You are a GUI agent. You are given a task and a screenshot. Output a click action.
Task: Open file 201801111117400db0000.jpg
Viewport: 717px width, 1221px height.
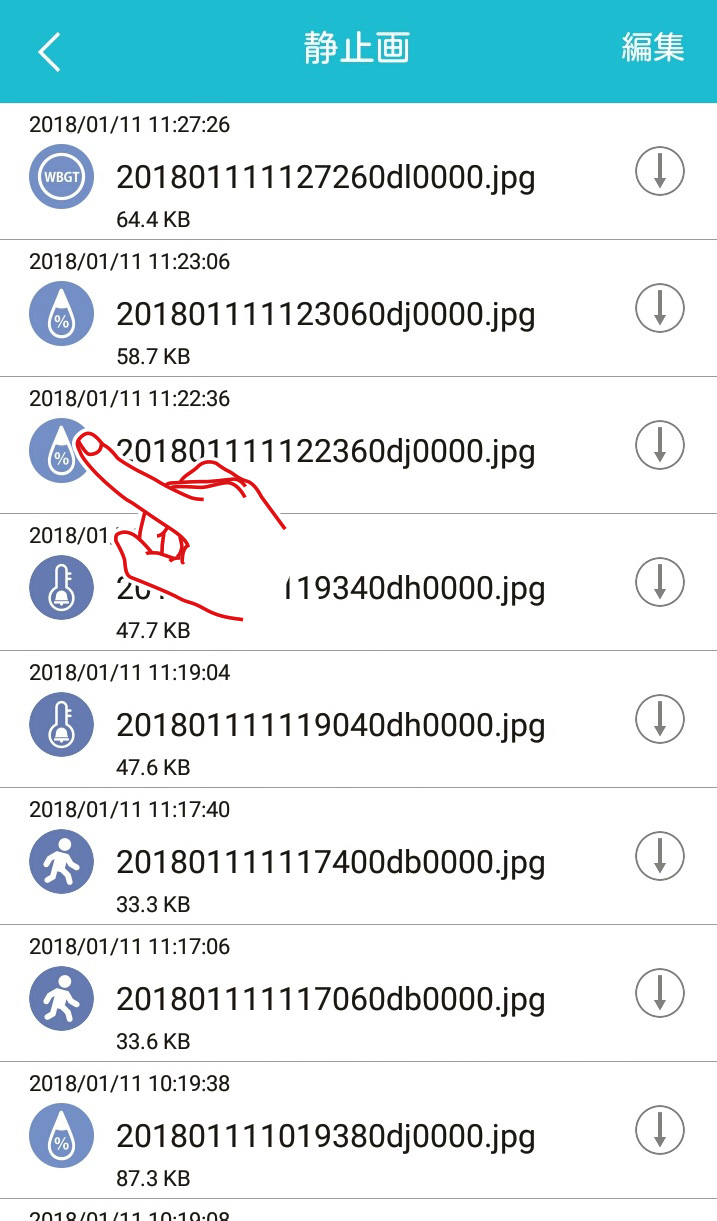tap(330, 863)
